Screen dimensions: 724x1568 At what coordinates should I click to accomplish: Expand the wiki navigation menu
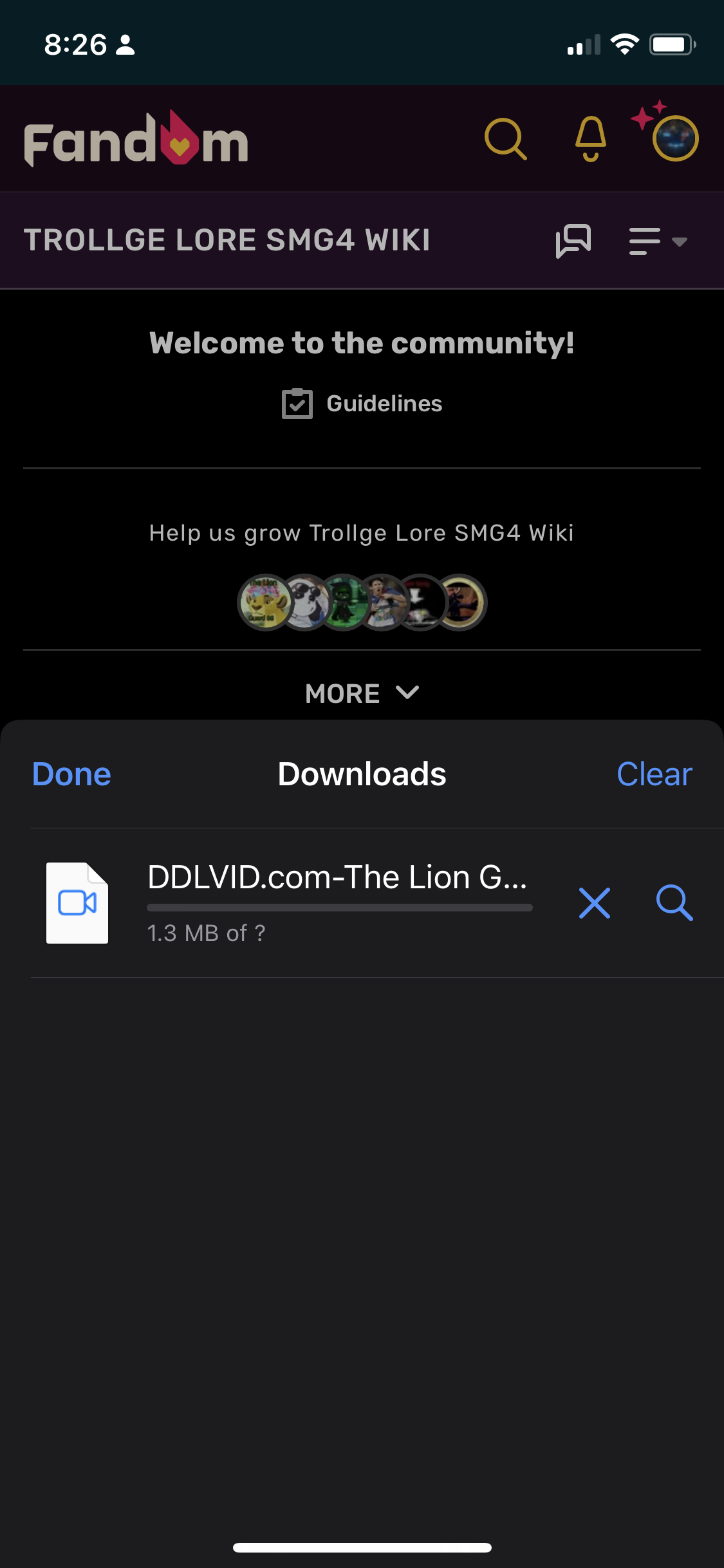[658, 241]
